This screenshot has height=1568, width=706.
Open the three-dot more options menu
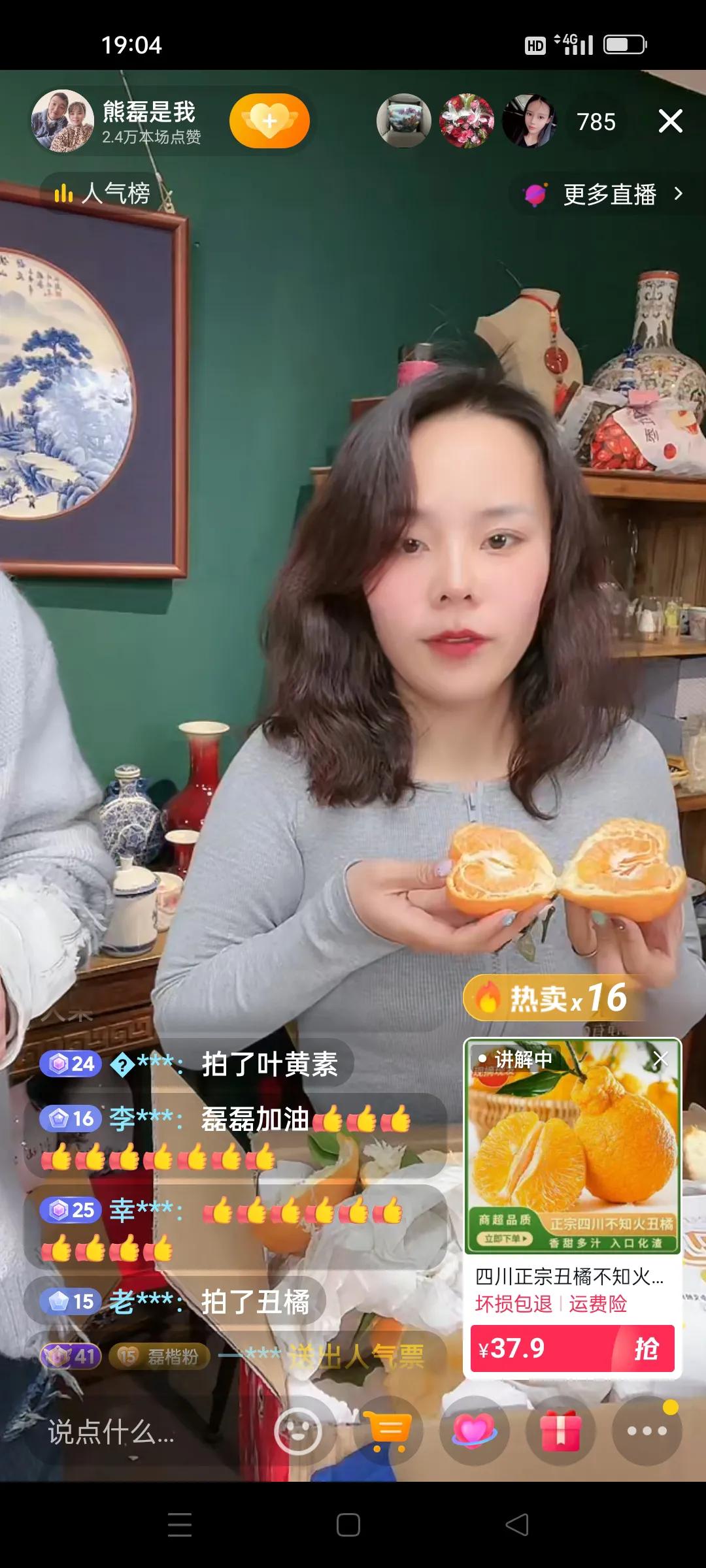[647, 1431]
